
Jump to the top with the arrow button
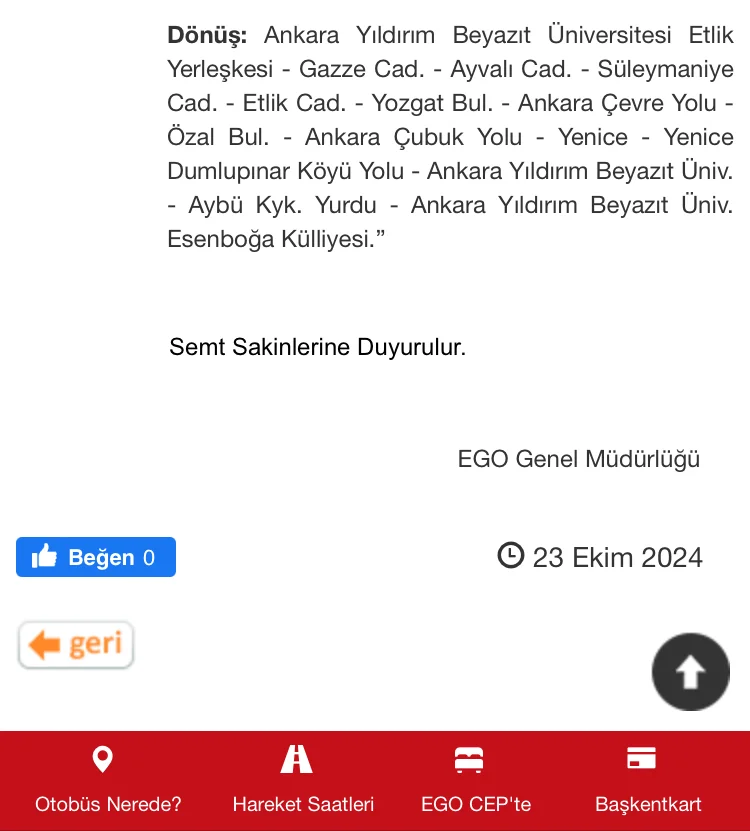pos(690,672)
